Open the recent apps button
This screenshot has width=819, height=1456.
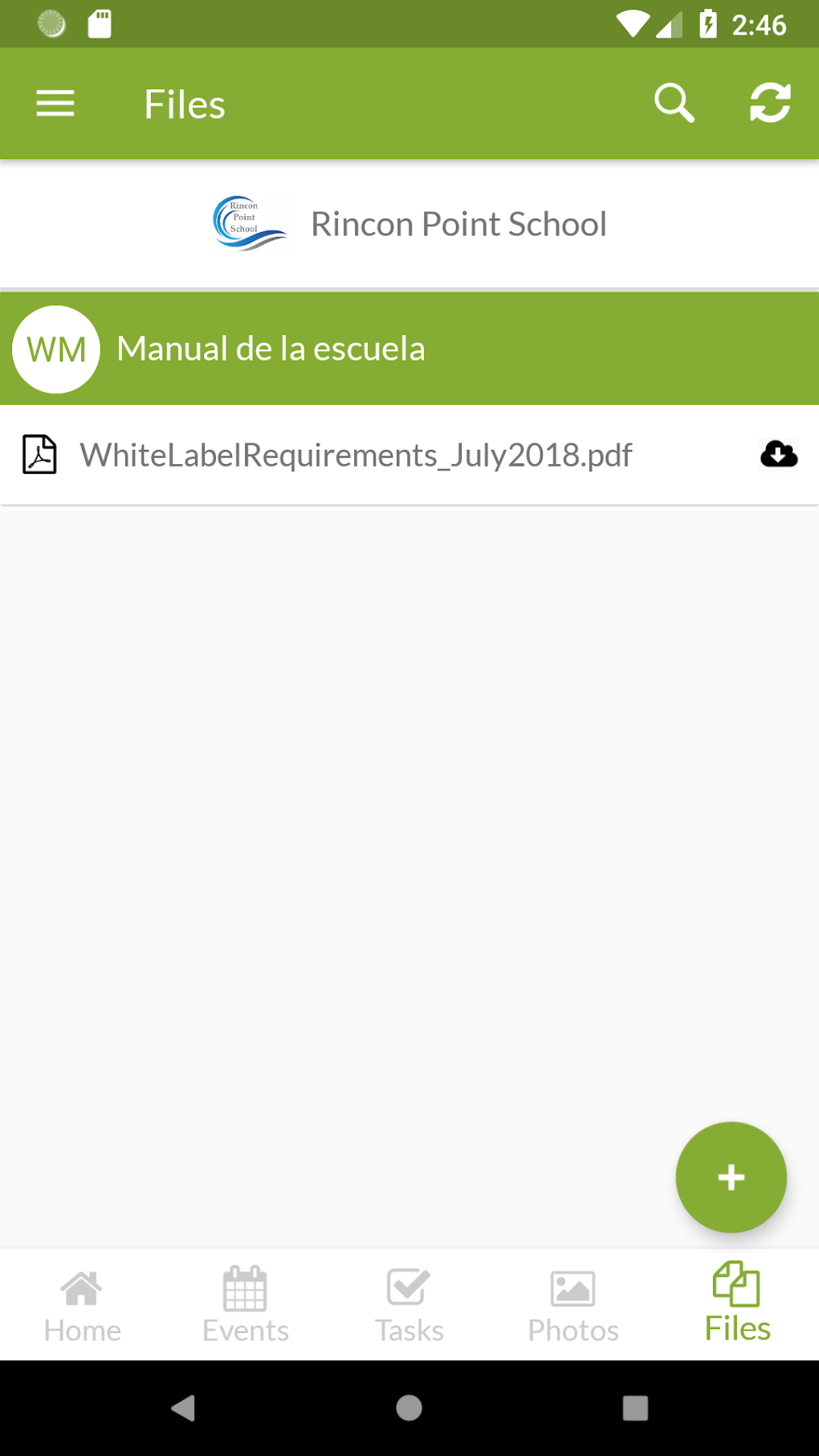point(634,1409)
